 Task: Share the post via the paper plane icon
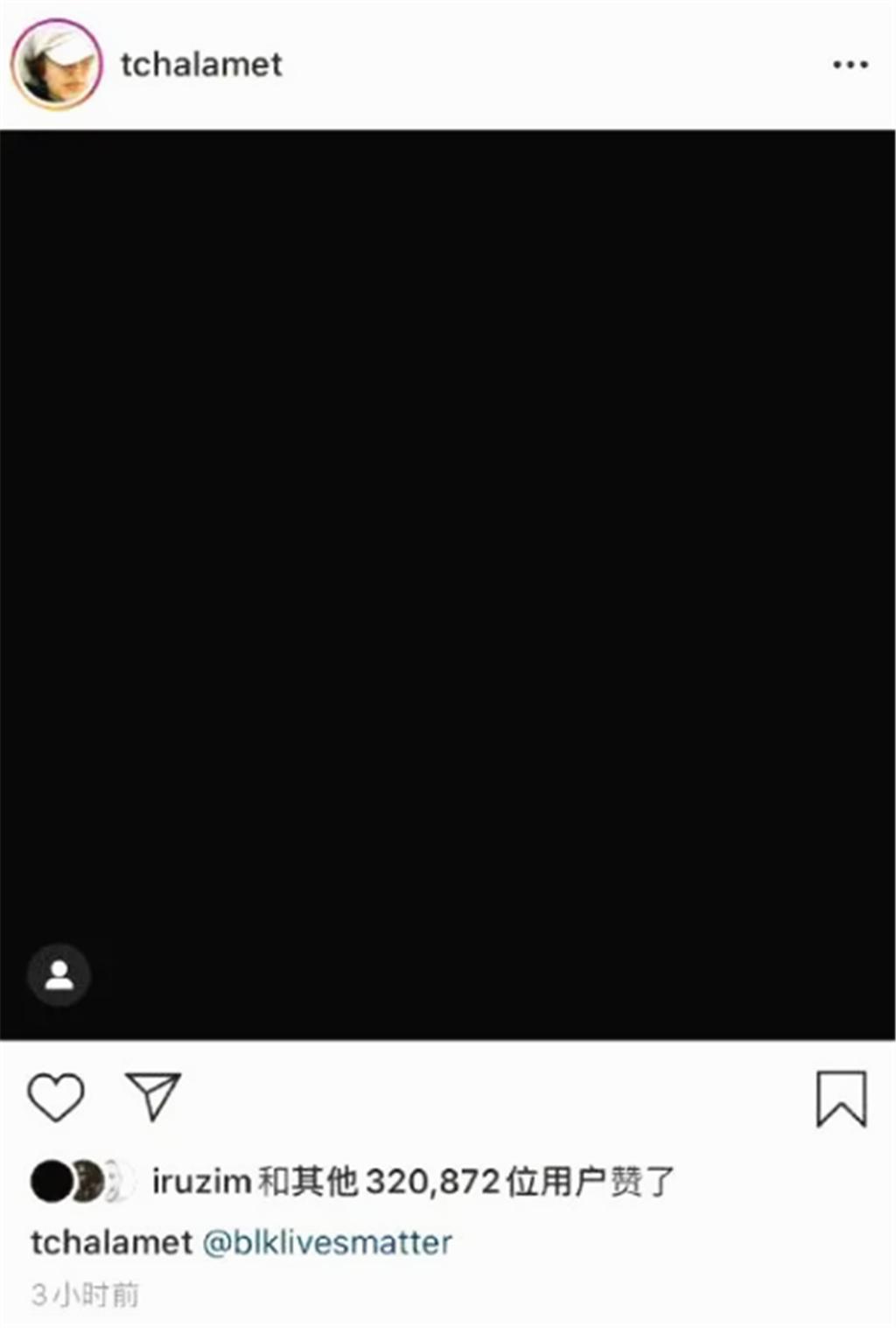click(154, 1098)
